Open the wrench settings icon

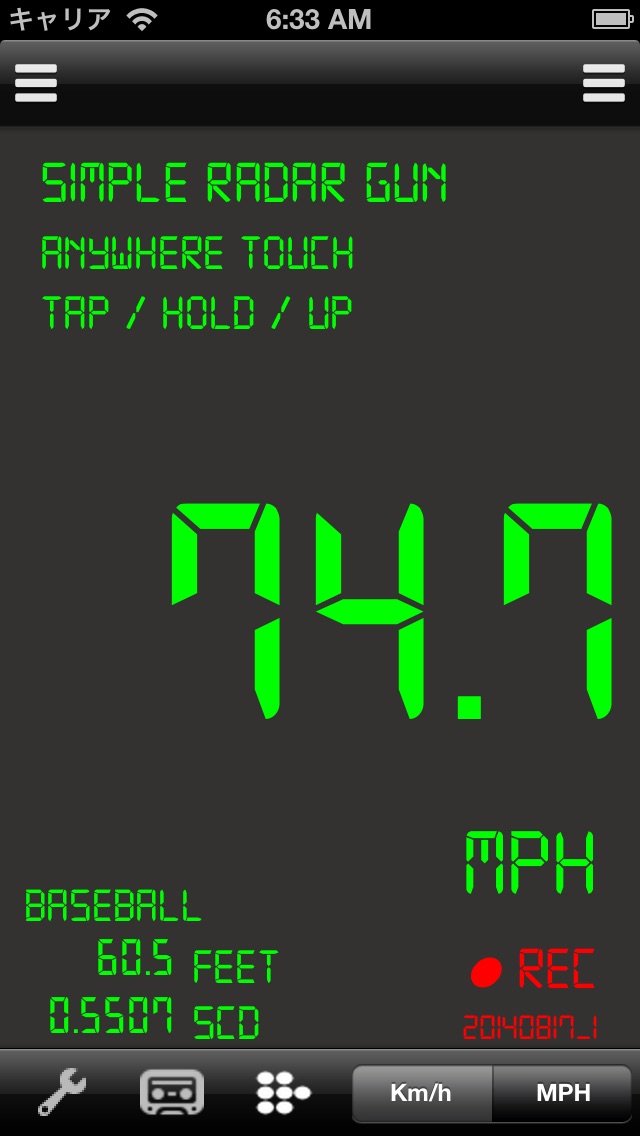click(62, 1093)
